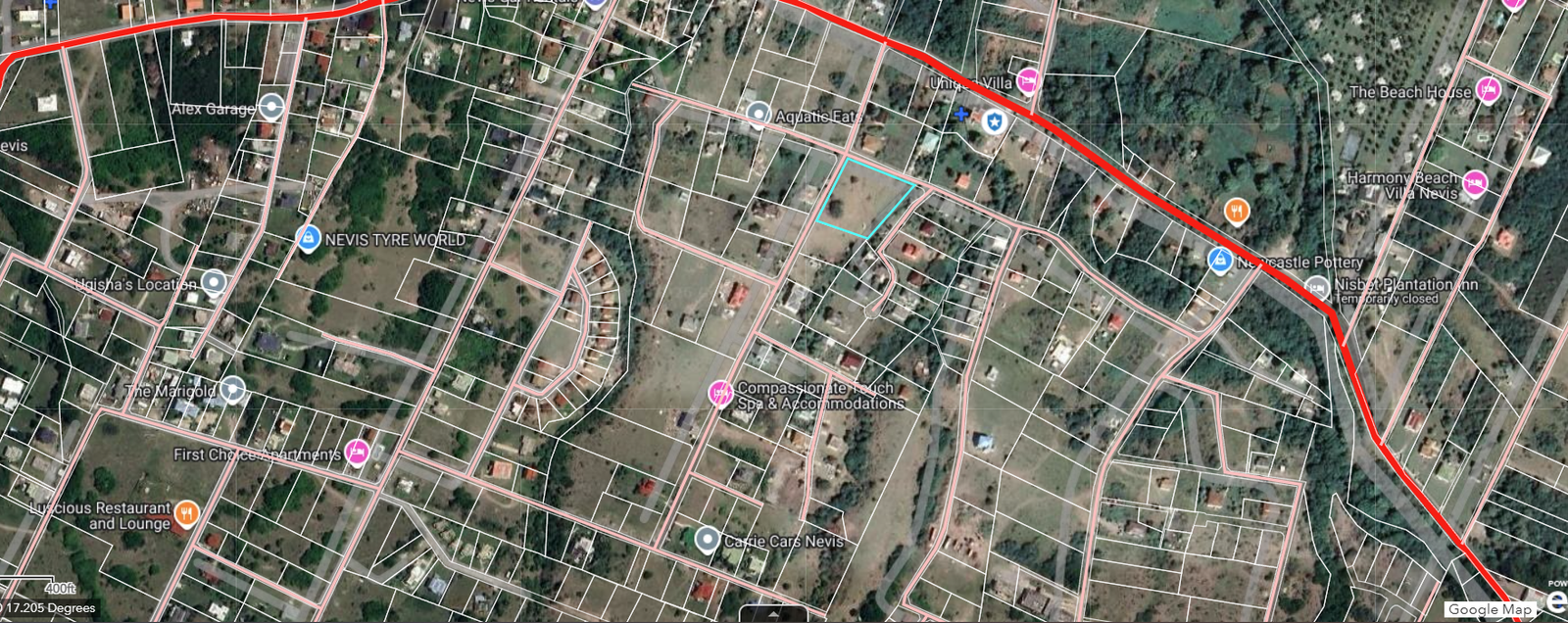Select the cyan highlighted land parcel
Image resolution: width=1568 pixels, height=623 pixels.
point(867,196)
